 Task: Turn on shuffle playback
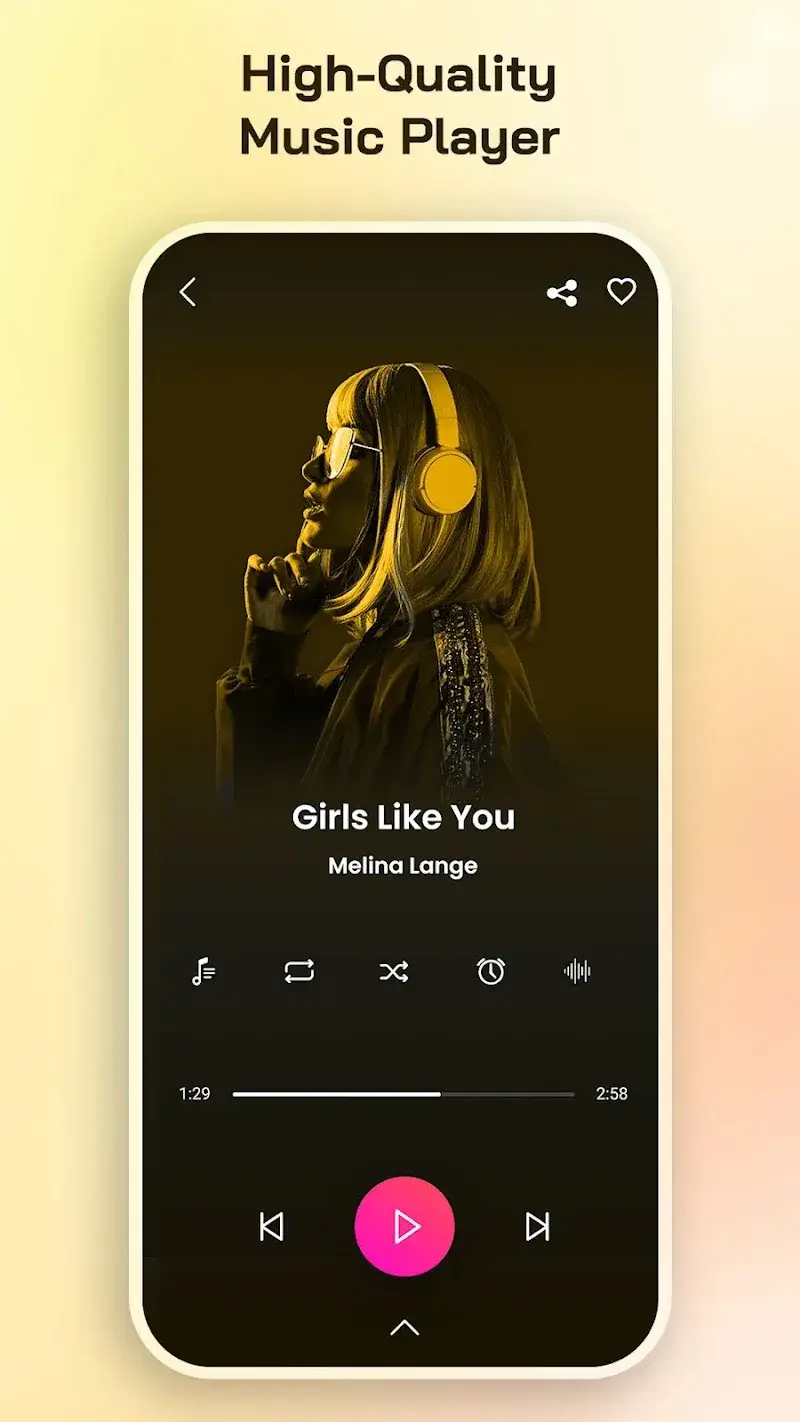(x=394, y=970)
